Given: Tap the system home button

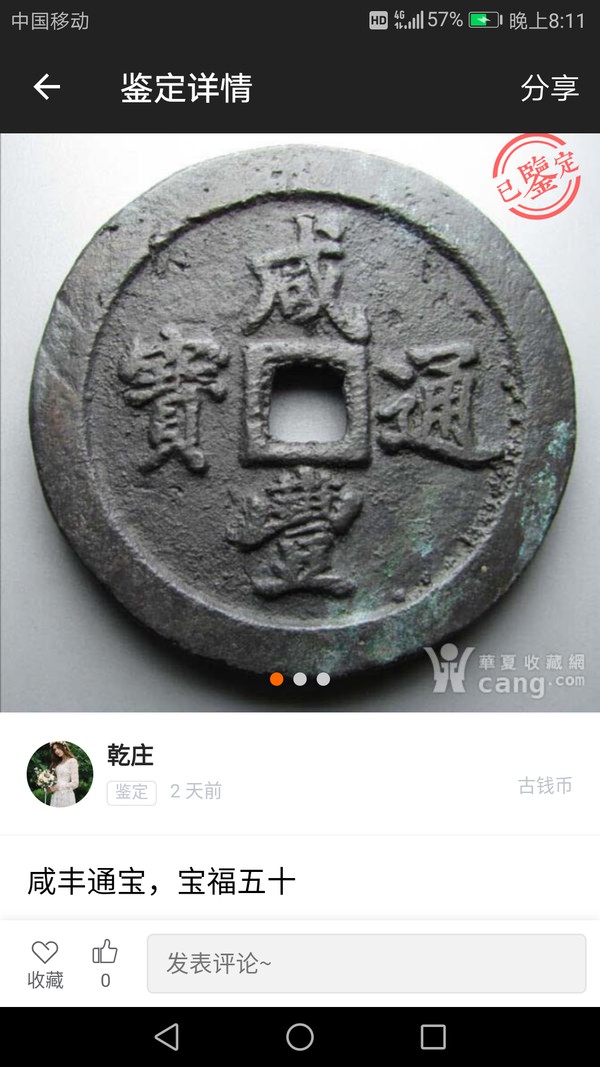Looking at the screenshot, I should pos(300,1037).
